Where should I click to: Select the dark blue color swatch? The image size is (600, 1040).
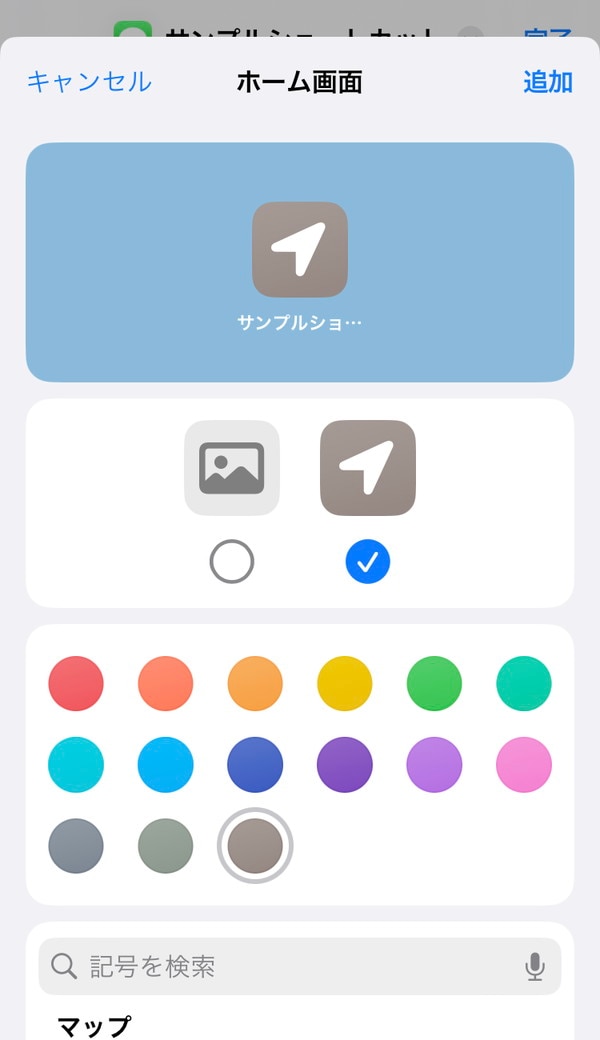[x=255, y=765]
